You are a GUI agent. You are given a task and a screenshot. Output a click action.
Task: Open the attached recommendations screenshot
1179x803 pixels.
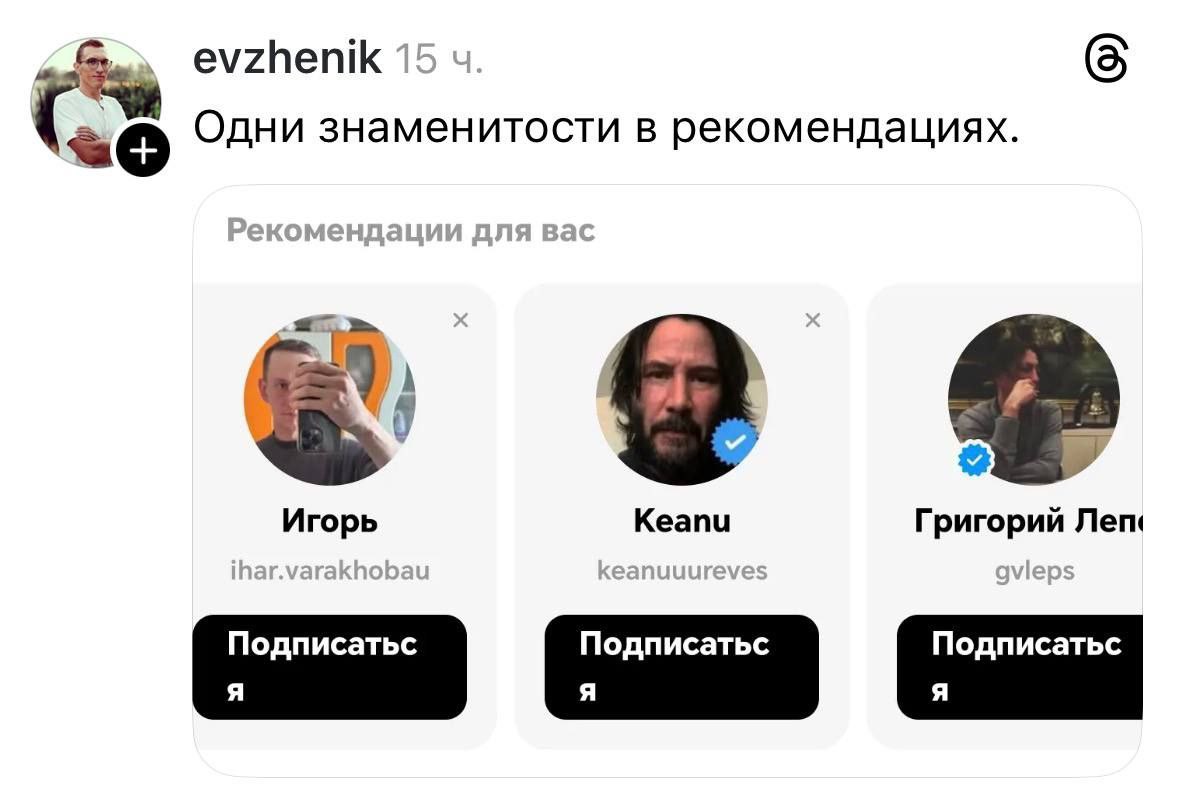[666, 480]
